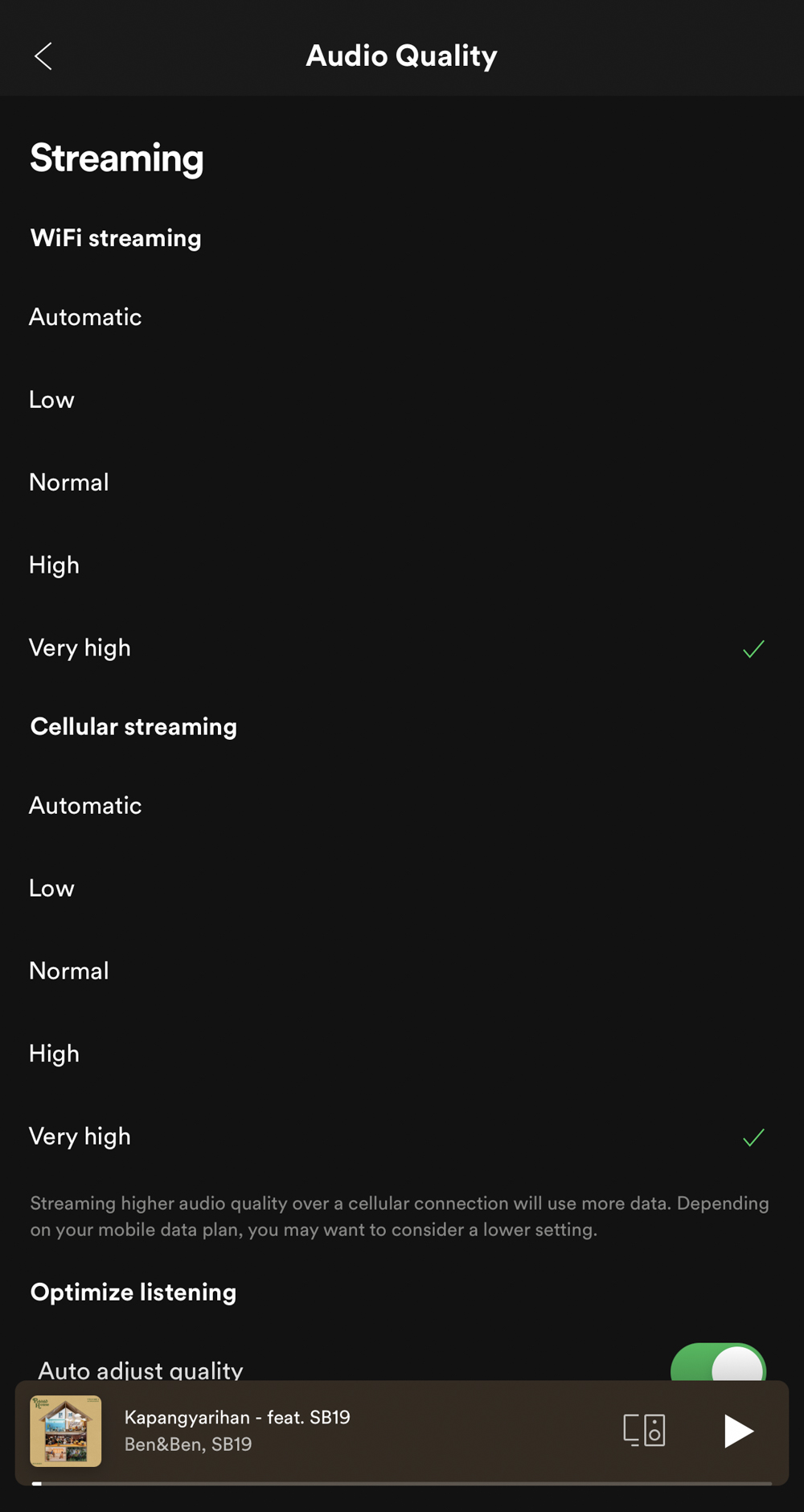The height and width of the screenshot is (1512, 804).
Task: Pick High quality for Cellular streaming
Action: 402,1054
